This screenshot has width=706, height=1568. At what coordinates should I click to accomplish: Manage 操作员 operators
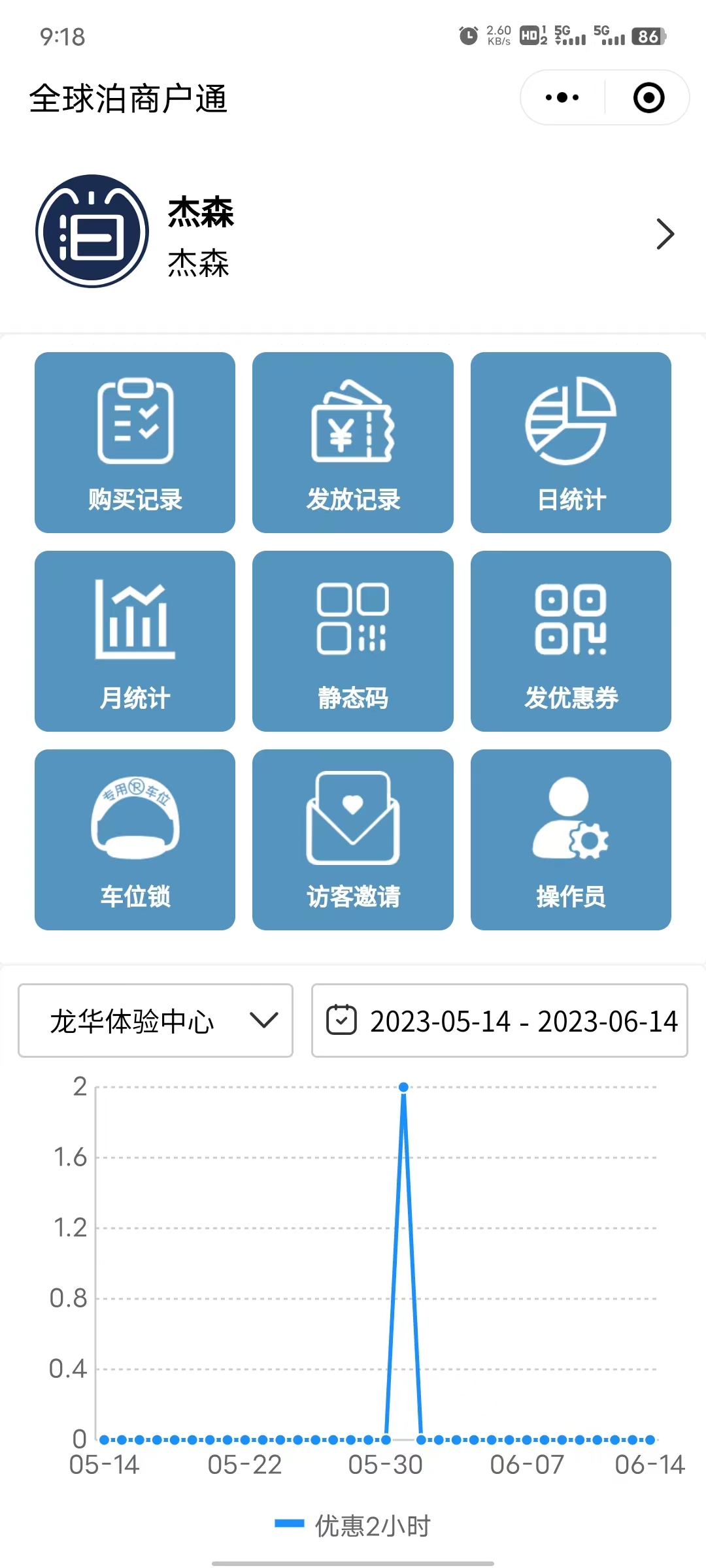(x=571, y=840)
